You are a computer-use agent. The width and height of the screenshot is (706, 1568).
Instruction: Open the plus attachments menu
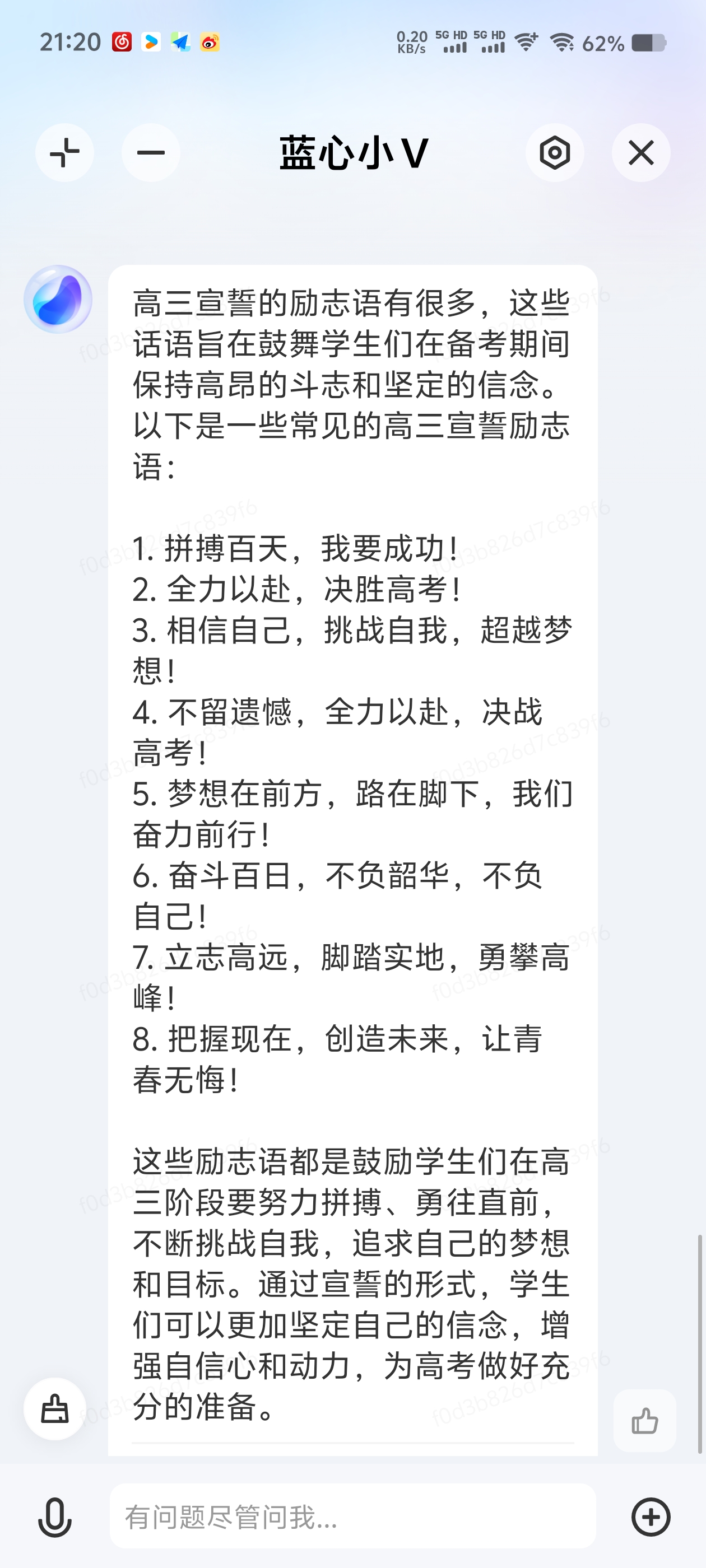coord(651,1516)
